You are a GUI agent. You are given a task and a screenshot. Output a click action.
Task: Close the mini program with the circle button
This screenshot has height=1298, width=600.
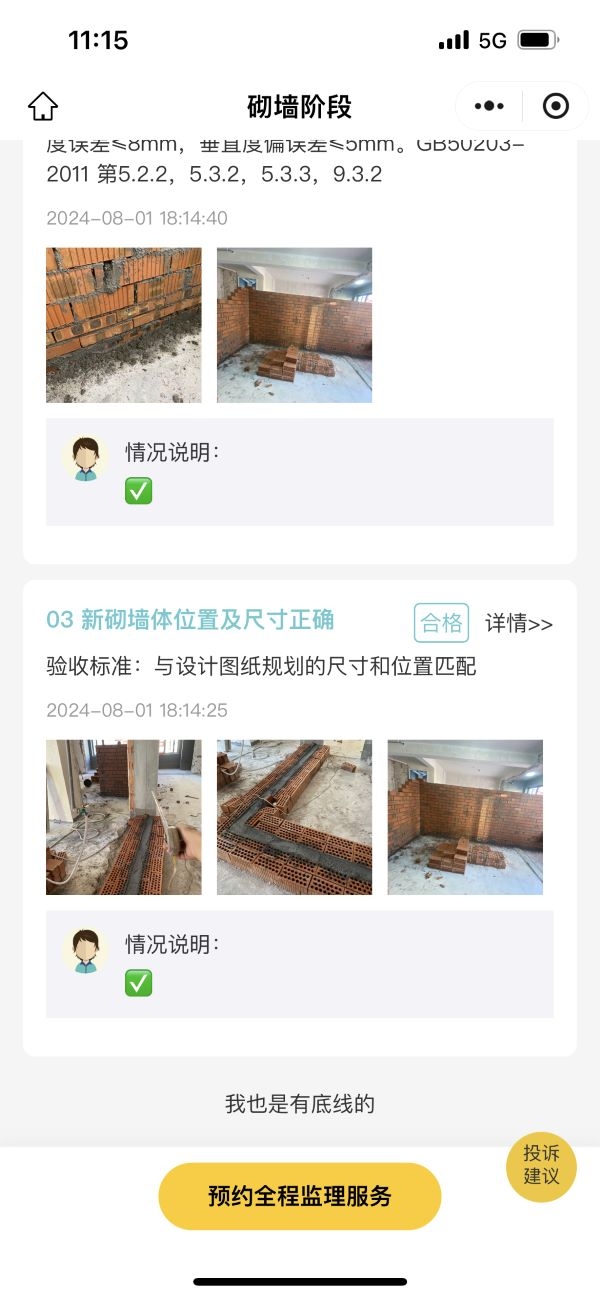coord(555,106)
